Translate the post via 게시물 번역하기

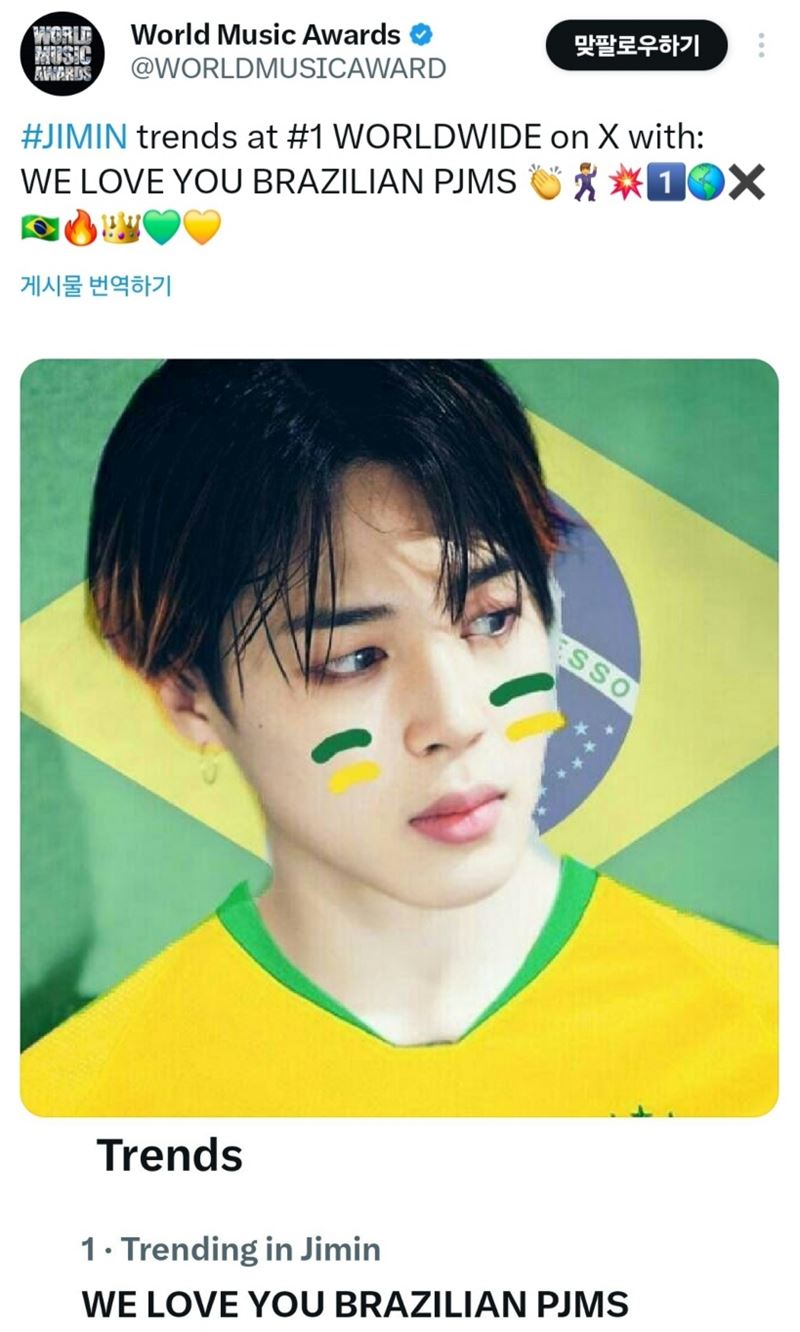(96, 286)
